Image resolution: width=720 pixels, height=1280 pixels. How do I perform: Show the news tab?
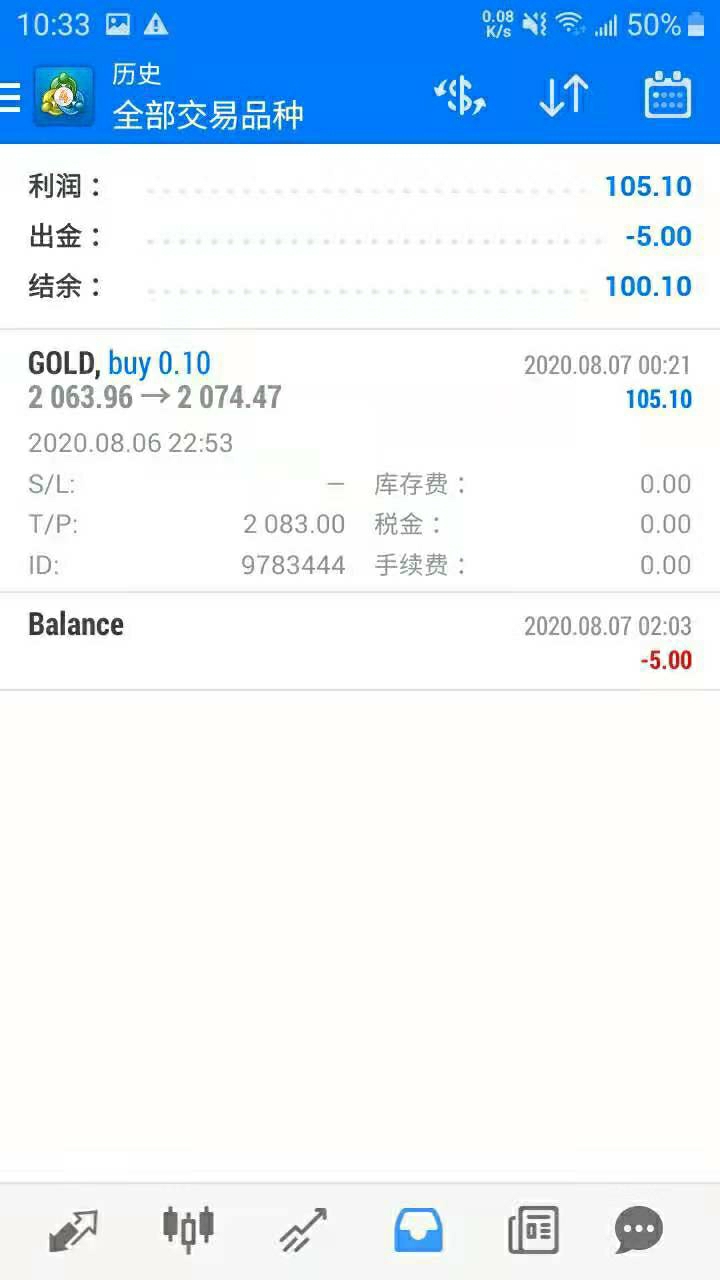tap(533, 1230)
